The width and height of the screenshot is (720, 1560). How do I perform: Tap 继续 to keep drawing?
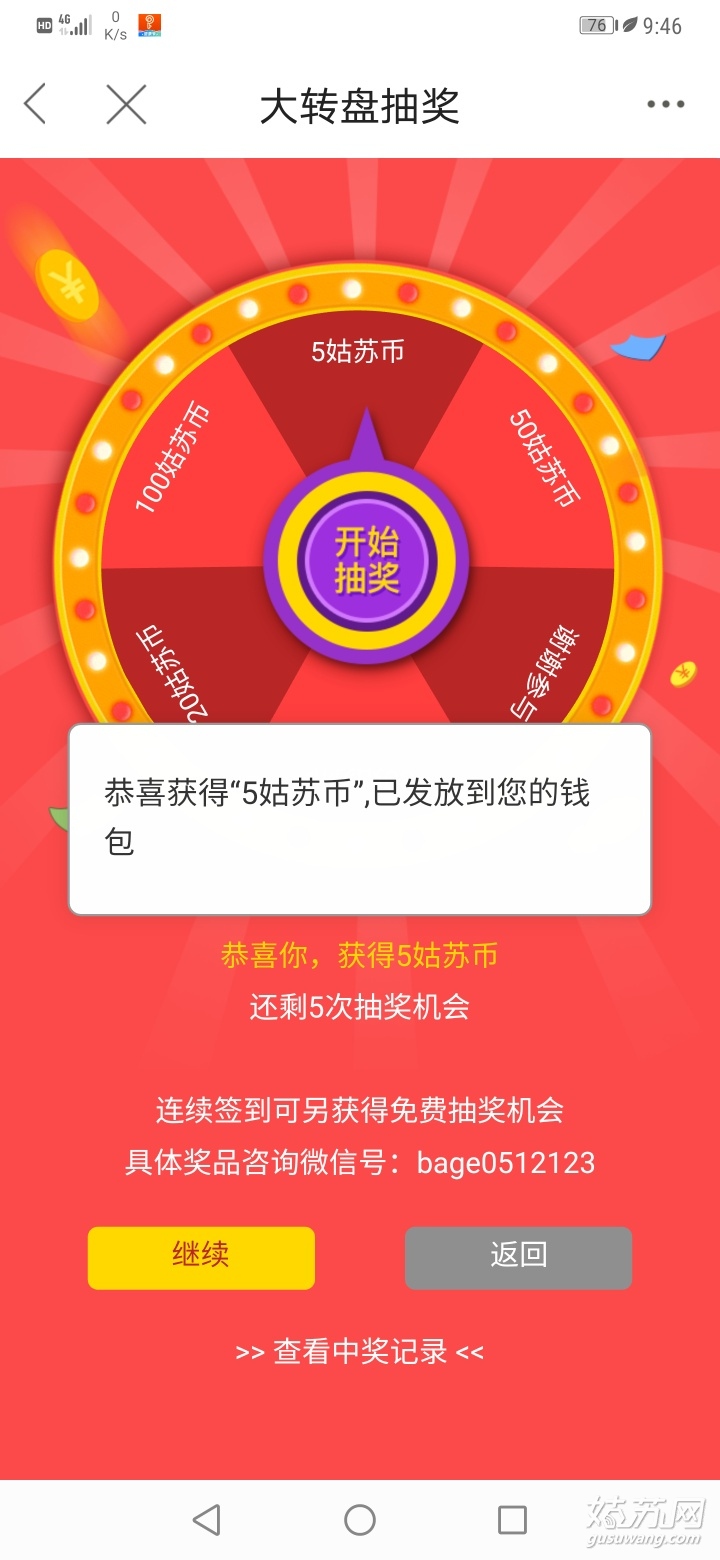click(201, 1257)
